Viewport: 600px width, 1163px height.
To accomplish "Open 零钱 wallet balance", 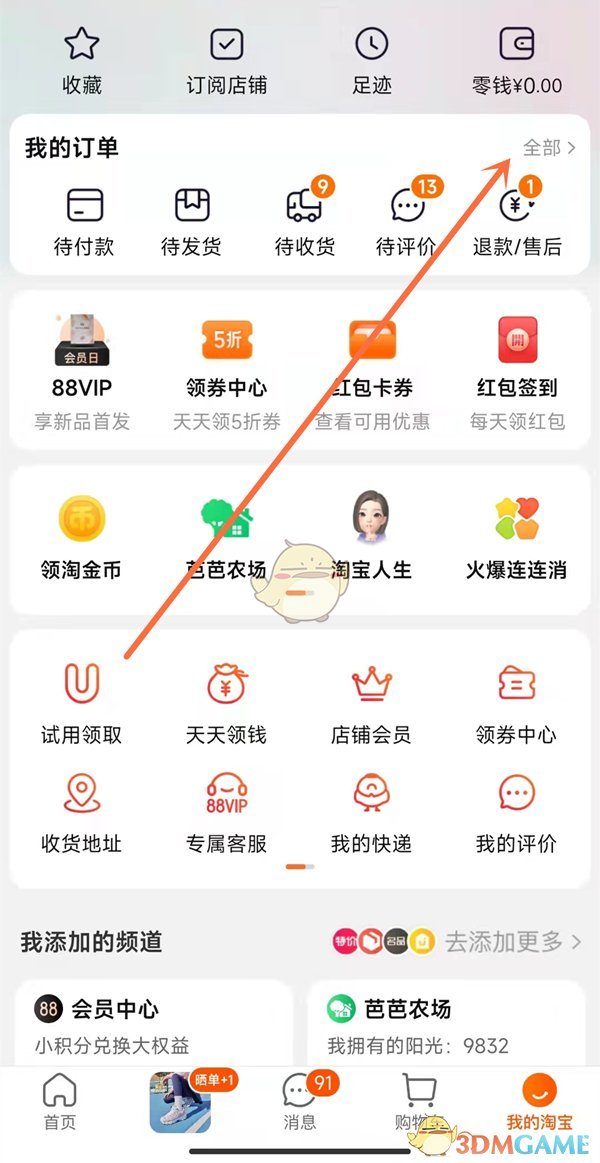I will pos(517,60).
